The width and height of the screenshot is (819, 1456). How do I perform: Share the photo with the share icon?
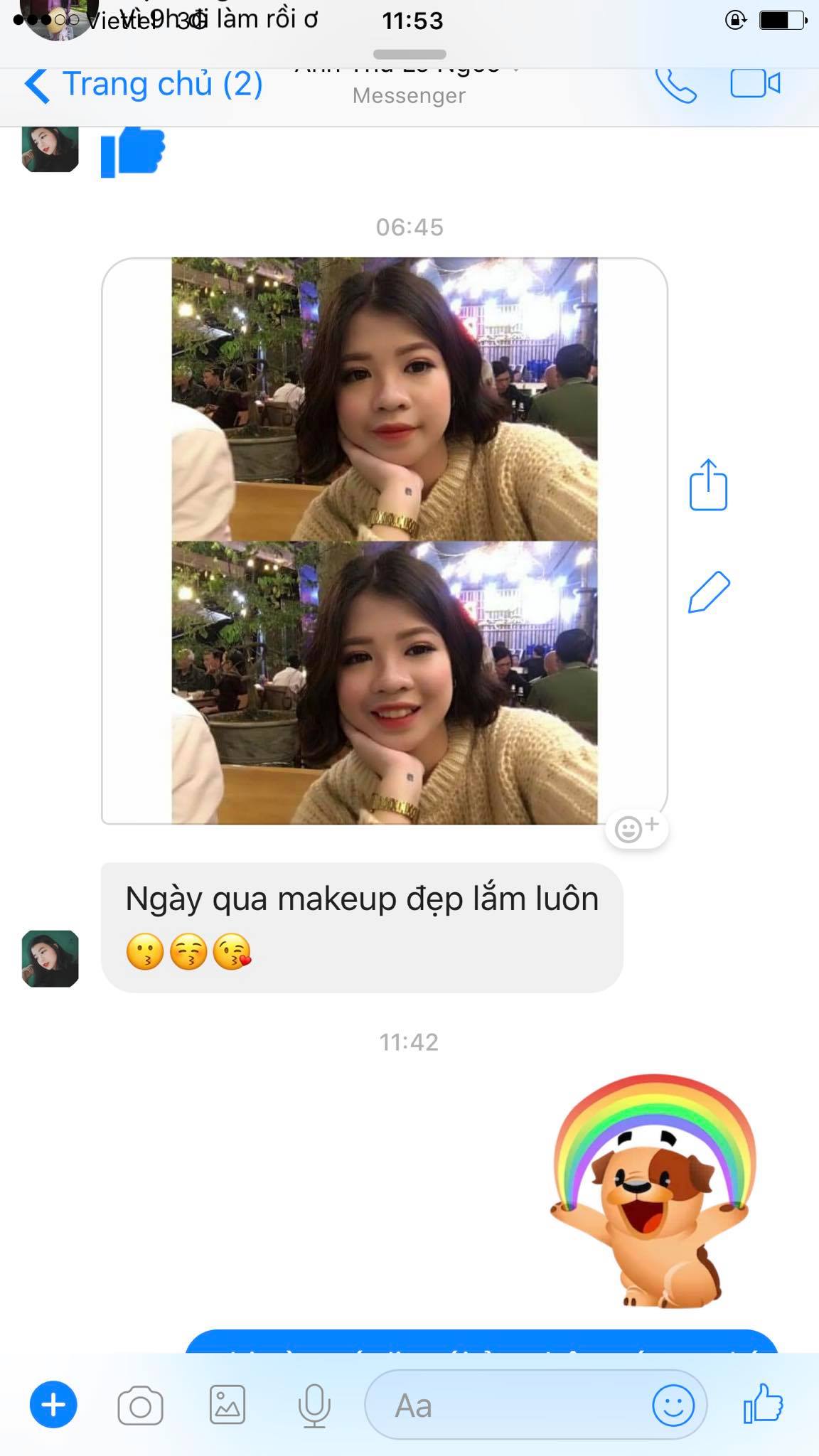click(x=708, y=485)
